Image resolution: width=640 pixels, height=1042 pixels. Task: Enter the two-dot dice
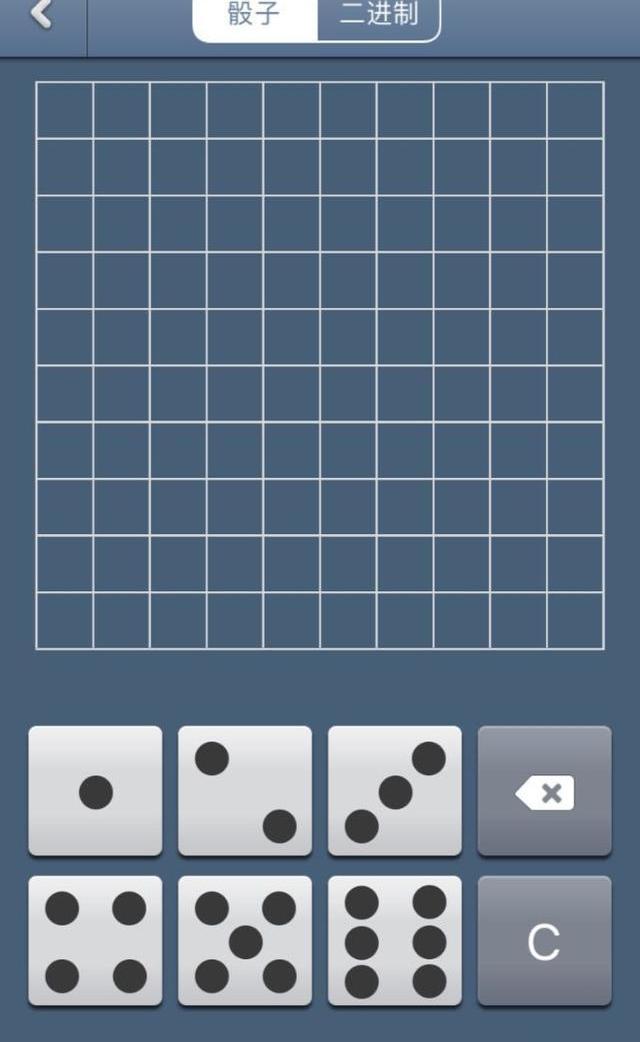click(x=245, y=791)
